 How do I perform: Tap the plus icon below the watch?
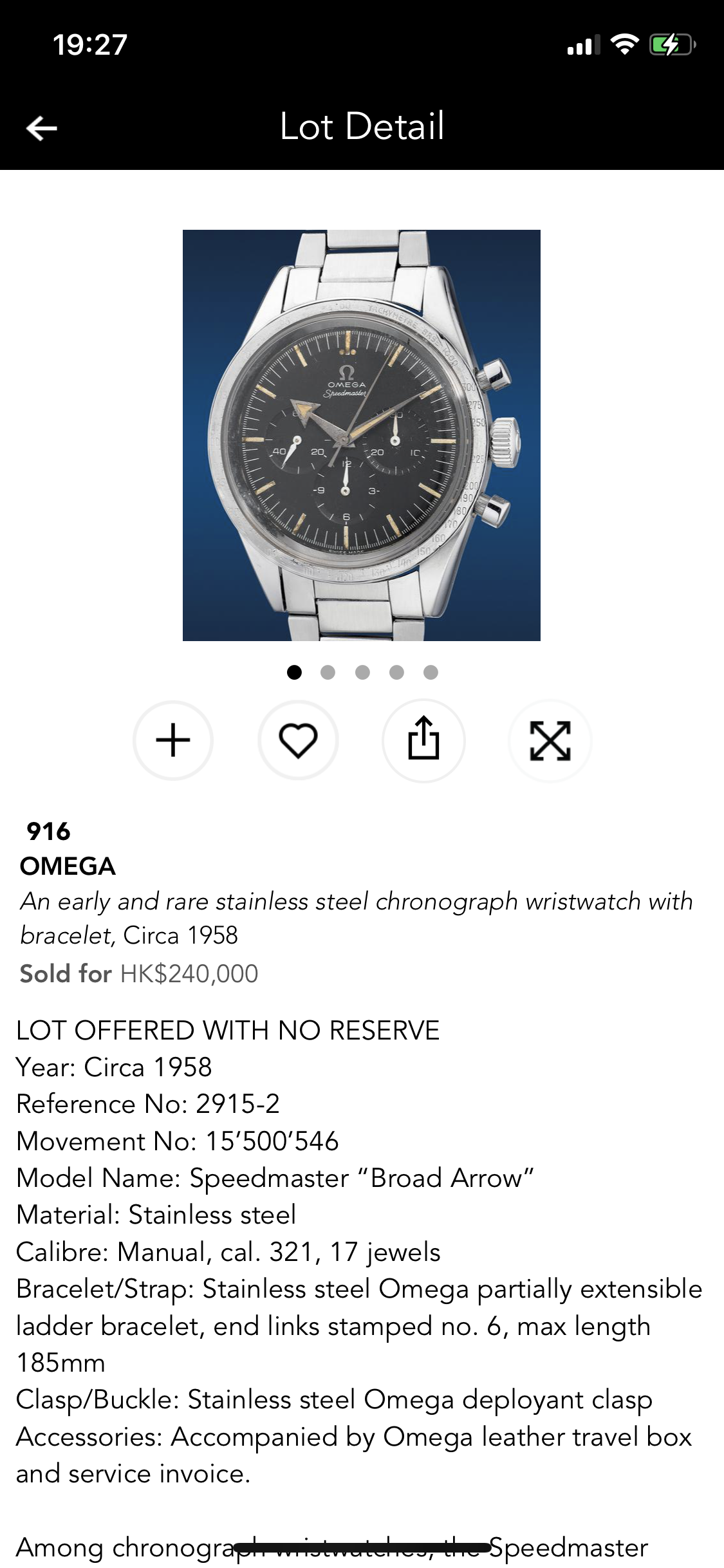[x=173, y=740]
